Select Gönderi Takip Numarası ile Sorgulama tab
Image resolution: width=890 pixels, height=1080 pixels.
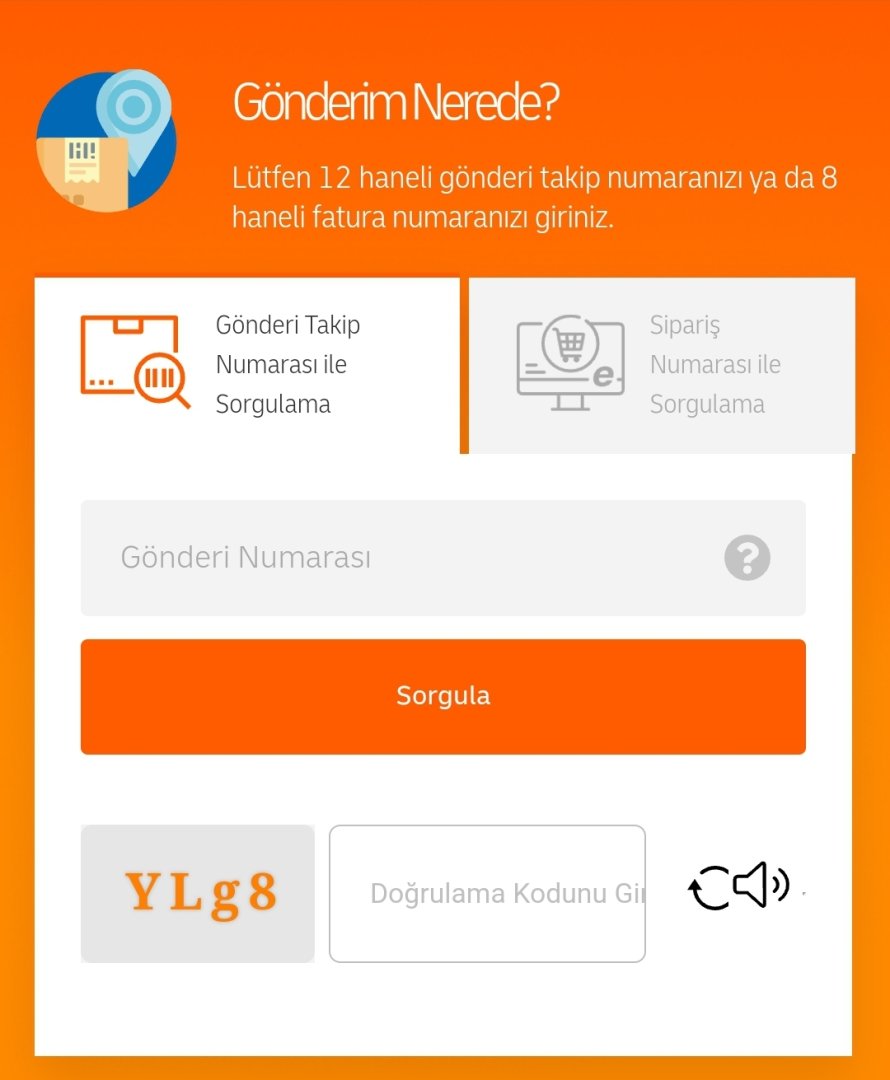tap(247, 365)
